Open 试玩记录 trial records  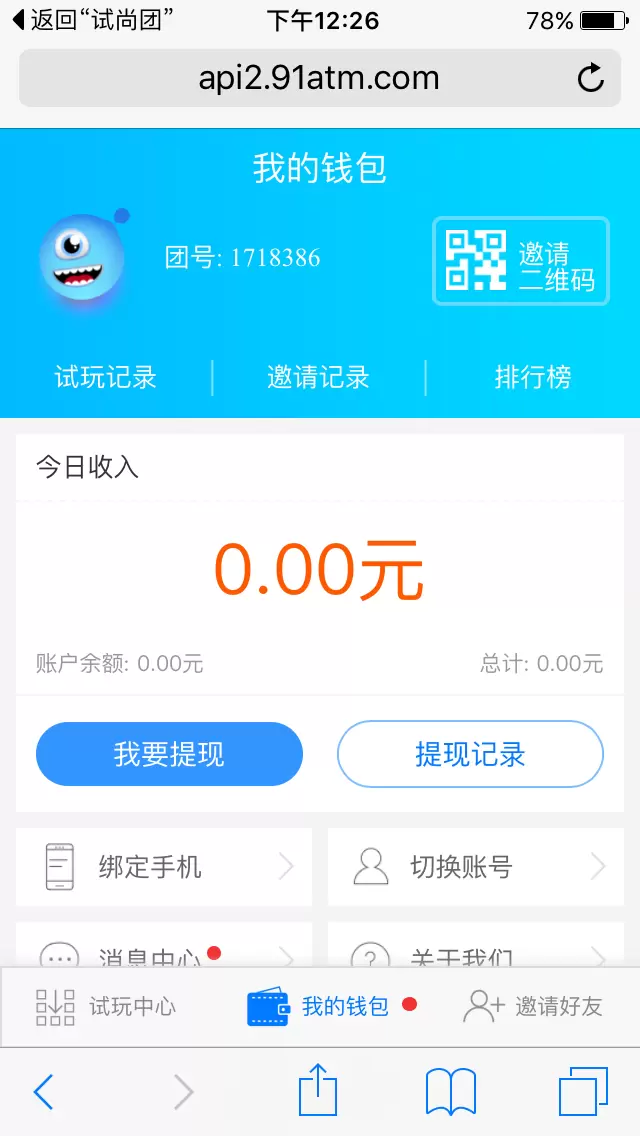click(105, 378)
